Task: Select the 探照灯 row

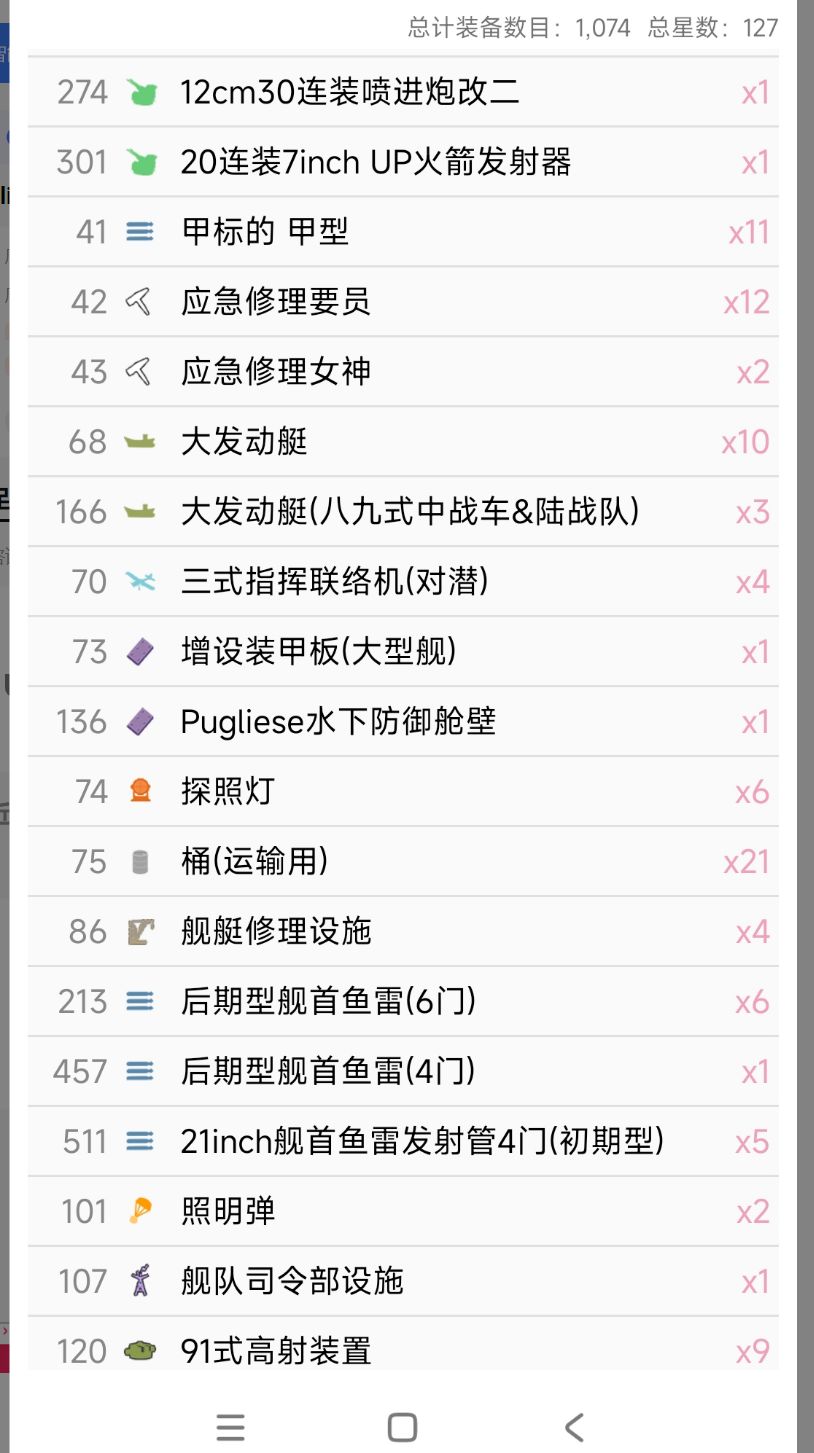Action: (x=402, y=792)
